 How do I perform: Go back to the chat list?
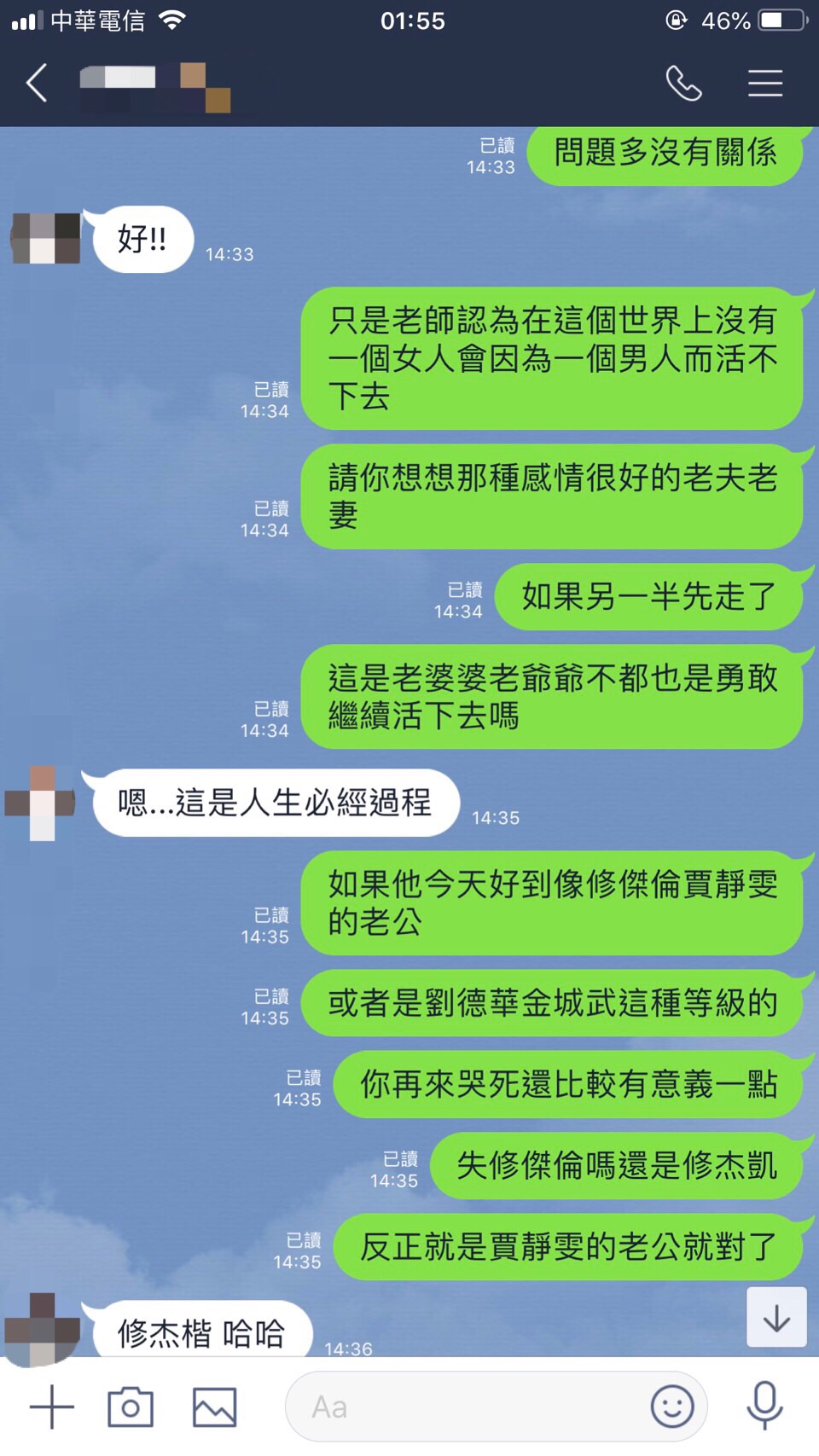(x=37, y=84)
